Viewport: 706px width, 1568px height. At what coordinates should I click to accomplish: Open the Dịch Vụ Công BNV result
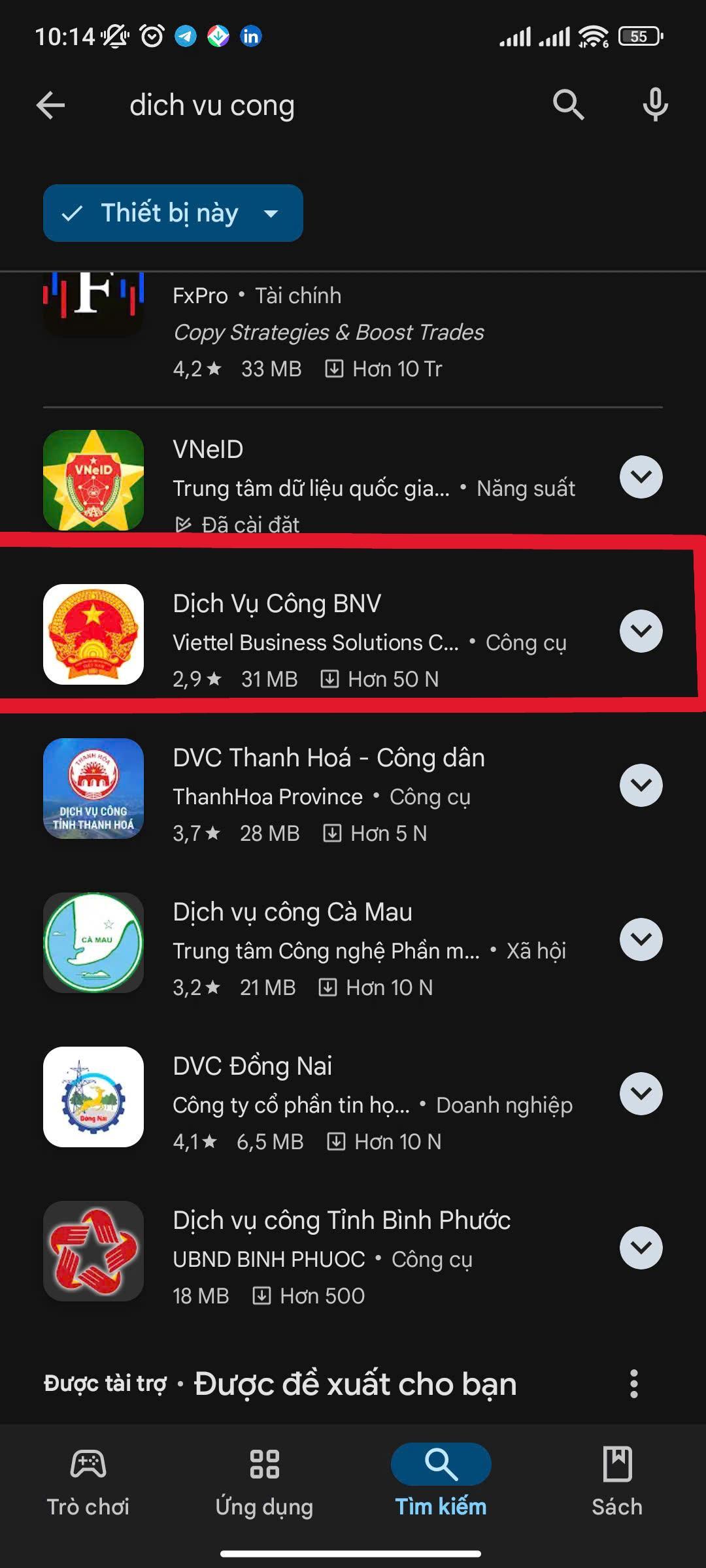pos(327,634)
